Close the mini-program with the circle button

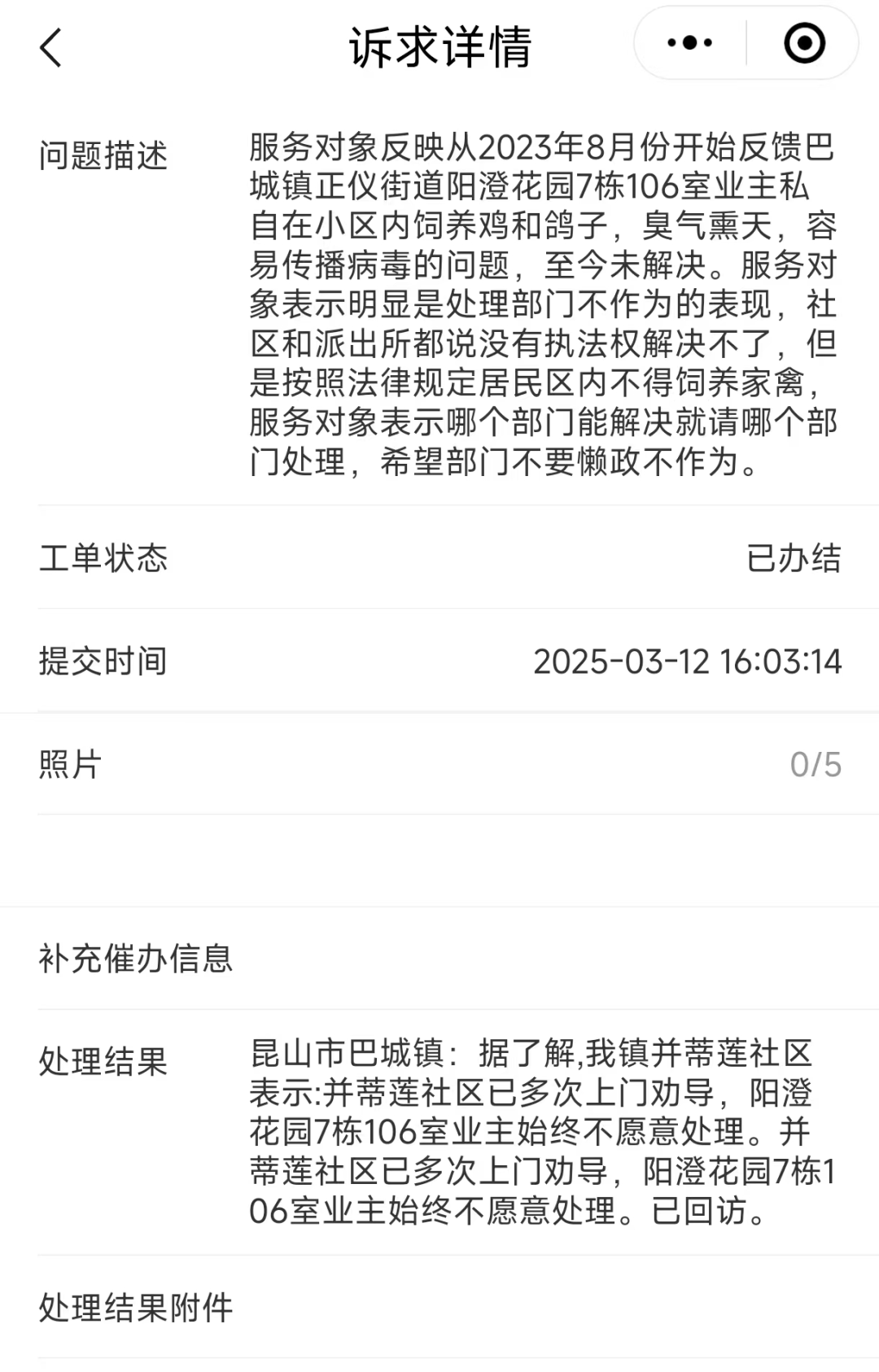(804, 43)
